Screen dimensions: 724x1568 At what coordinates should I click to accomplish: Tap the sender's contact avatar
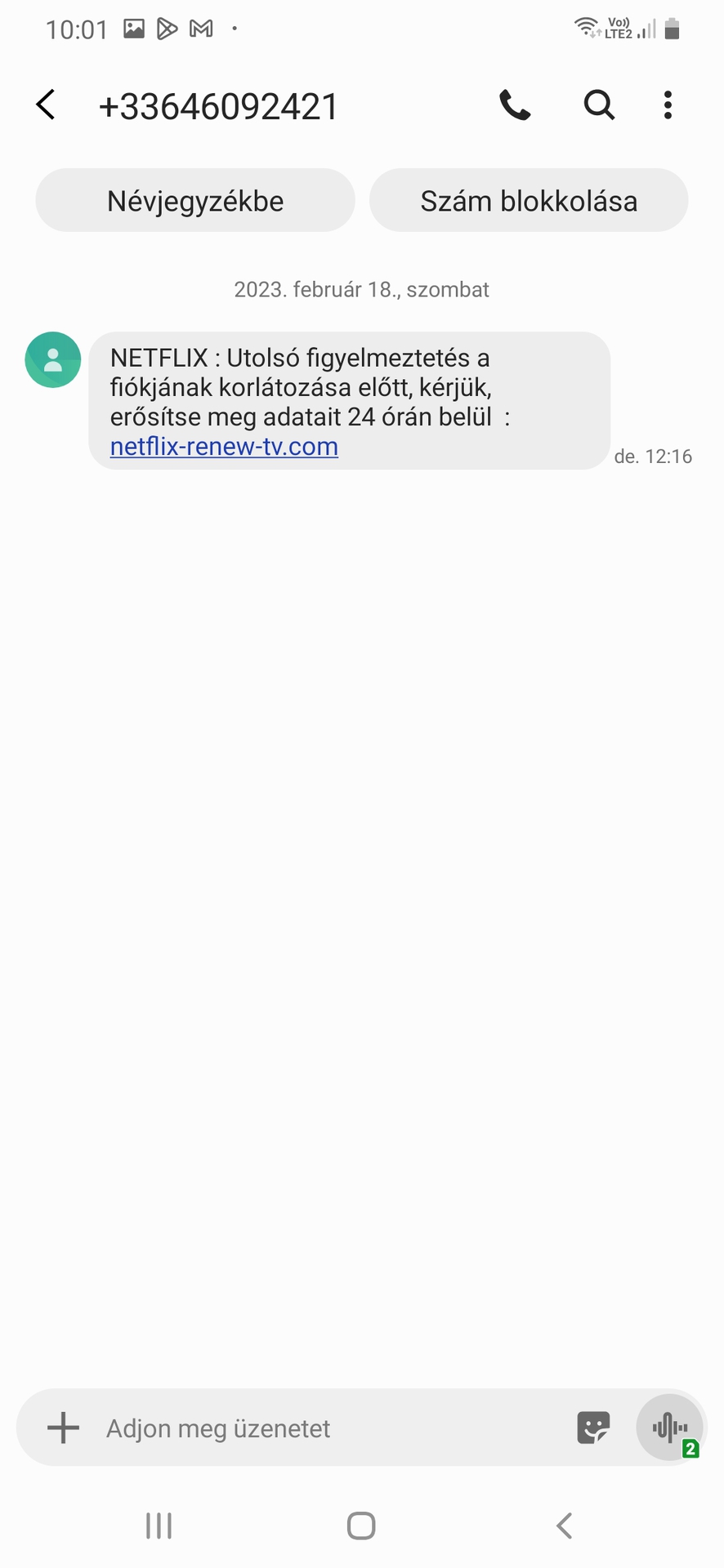(x=53, y=360)
